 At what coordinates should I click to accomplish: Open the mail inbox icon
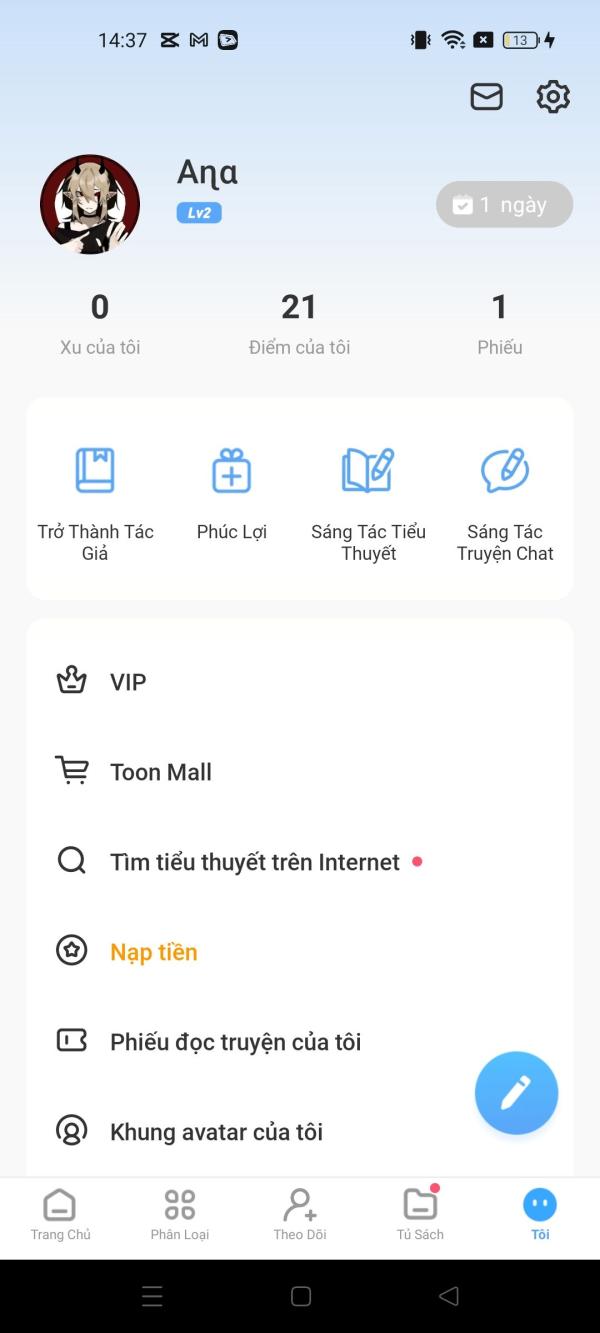486,97
